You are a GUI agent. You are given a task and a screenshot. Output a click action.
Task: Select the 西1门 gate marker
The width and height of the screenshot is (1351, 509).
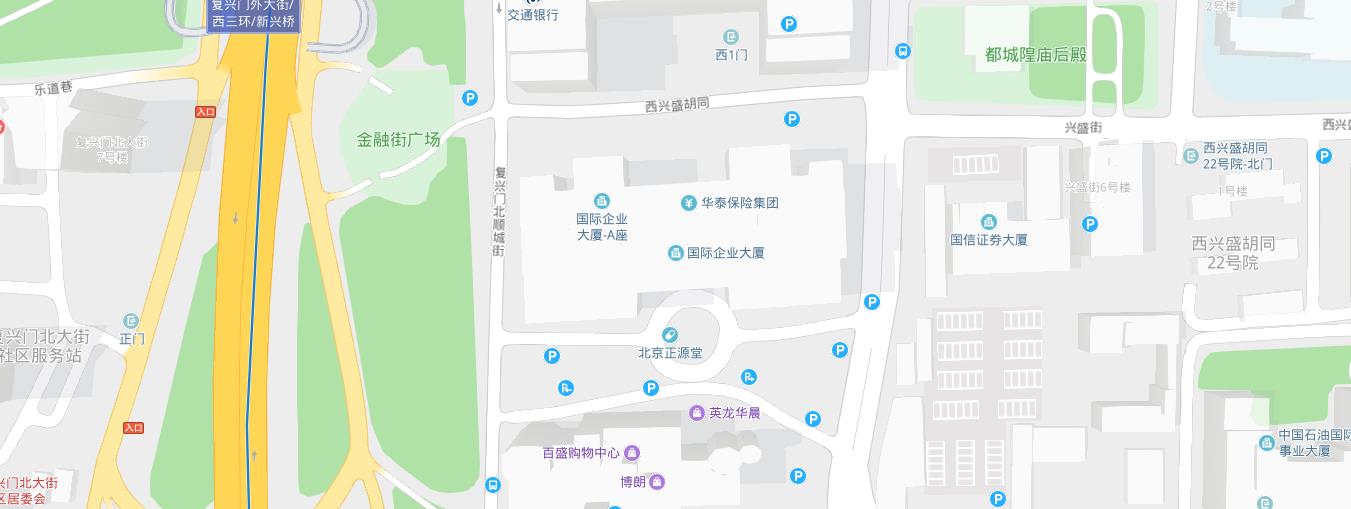731,38
